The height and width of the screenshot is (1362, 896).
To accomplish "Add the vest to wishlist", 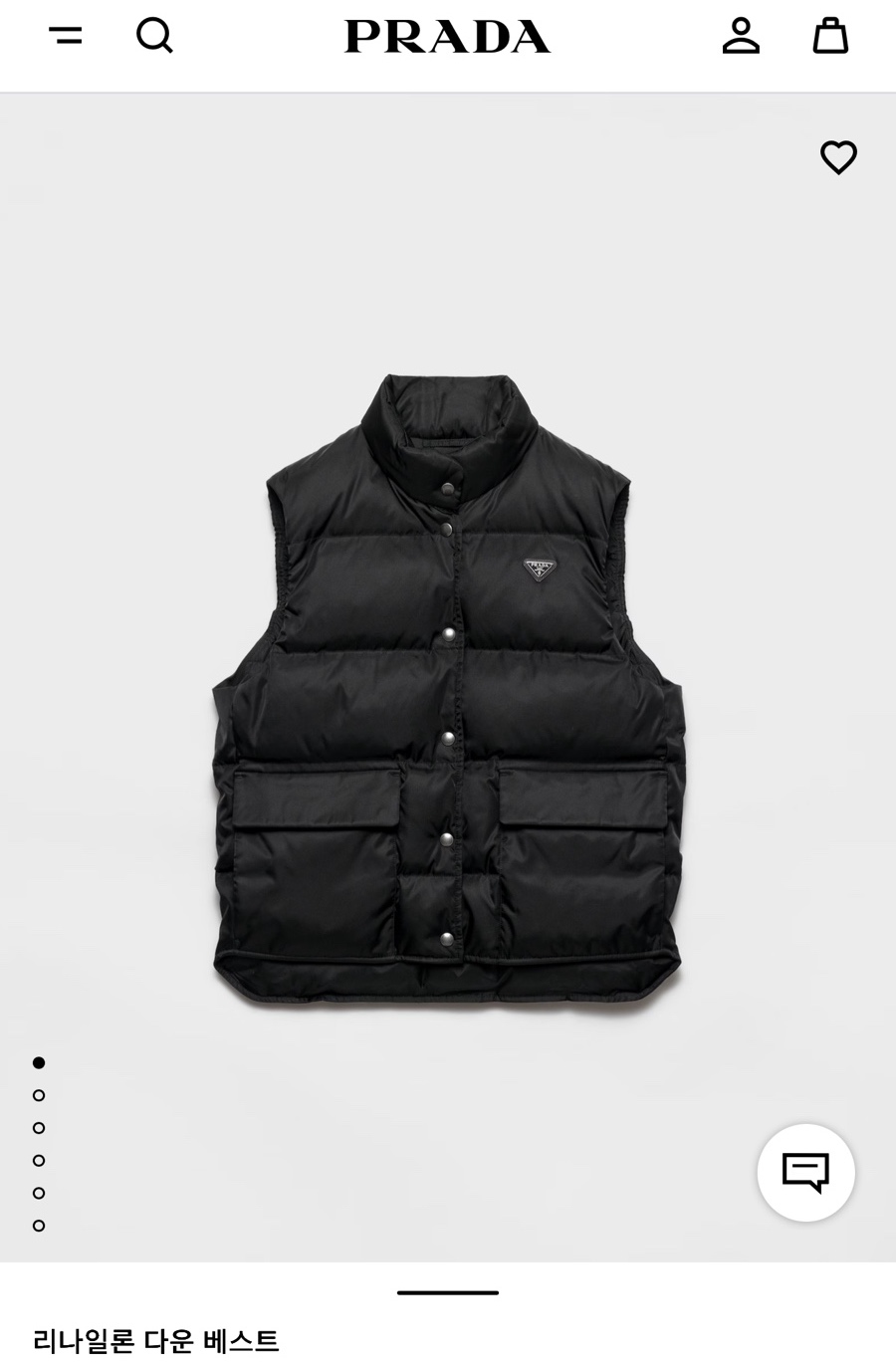I will (x=838, y=157).
